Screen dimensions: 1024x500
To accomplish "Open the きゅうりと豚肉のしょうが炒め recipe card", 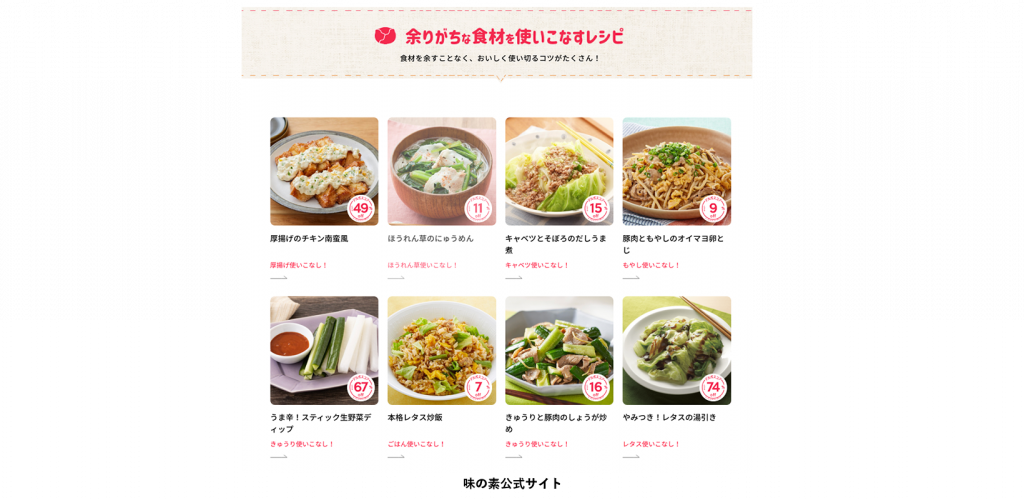I will point(559,350).
